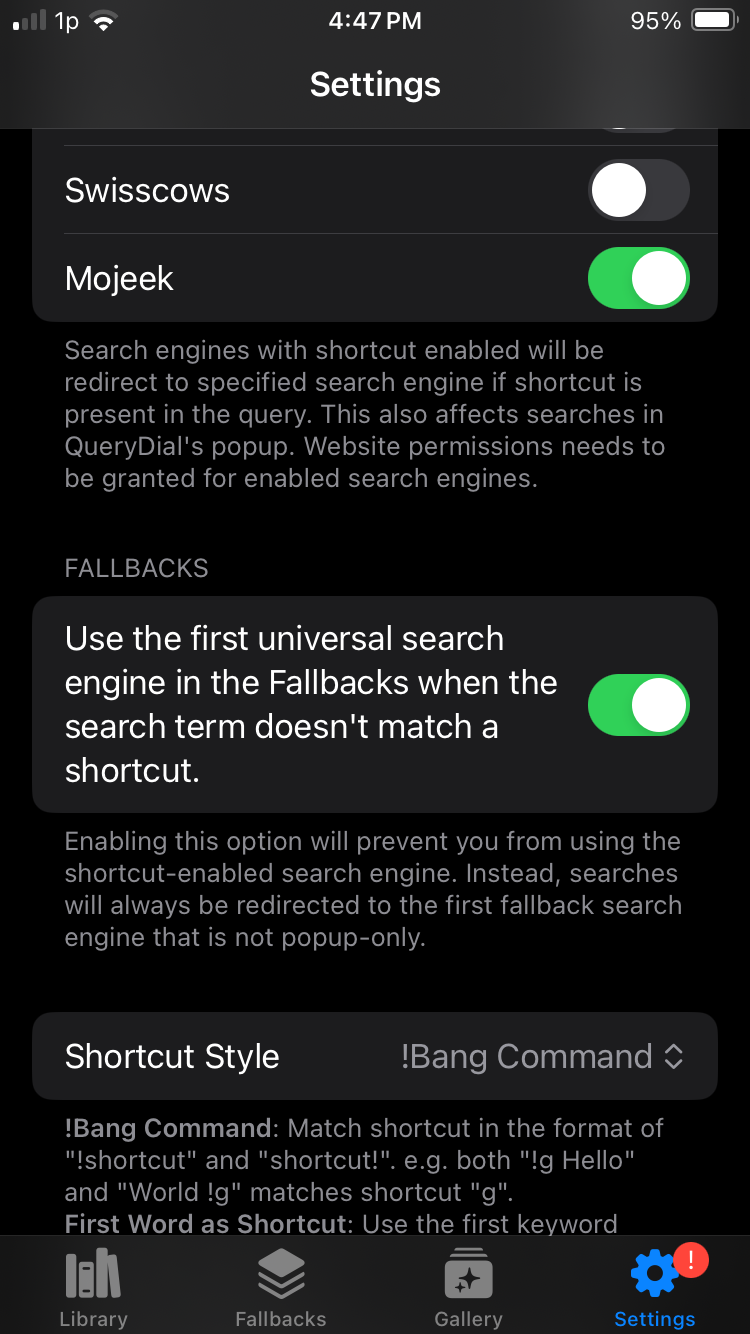Open the Shortcut Style picker
750x1334 pixels.
click(375, 1056)
